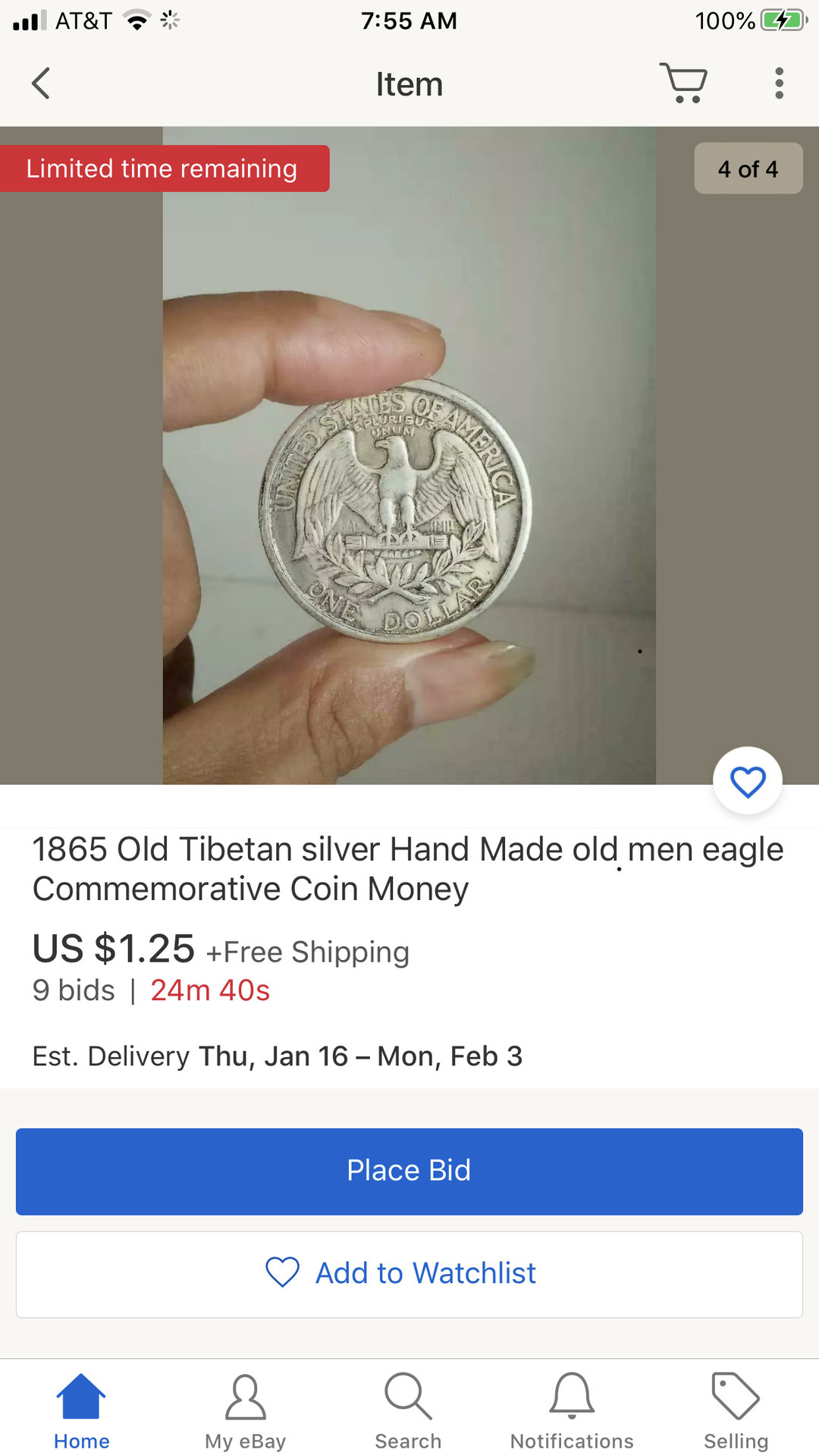Open the Search tab
This screenshot has width=819, height=1456.
tap(409, 1410)
